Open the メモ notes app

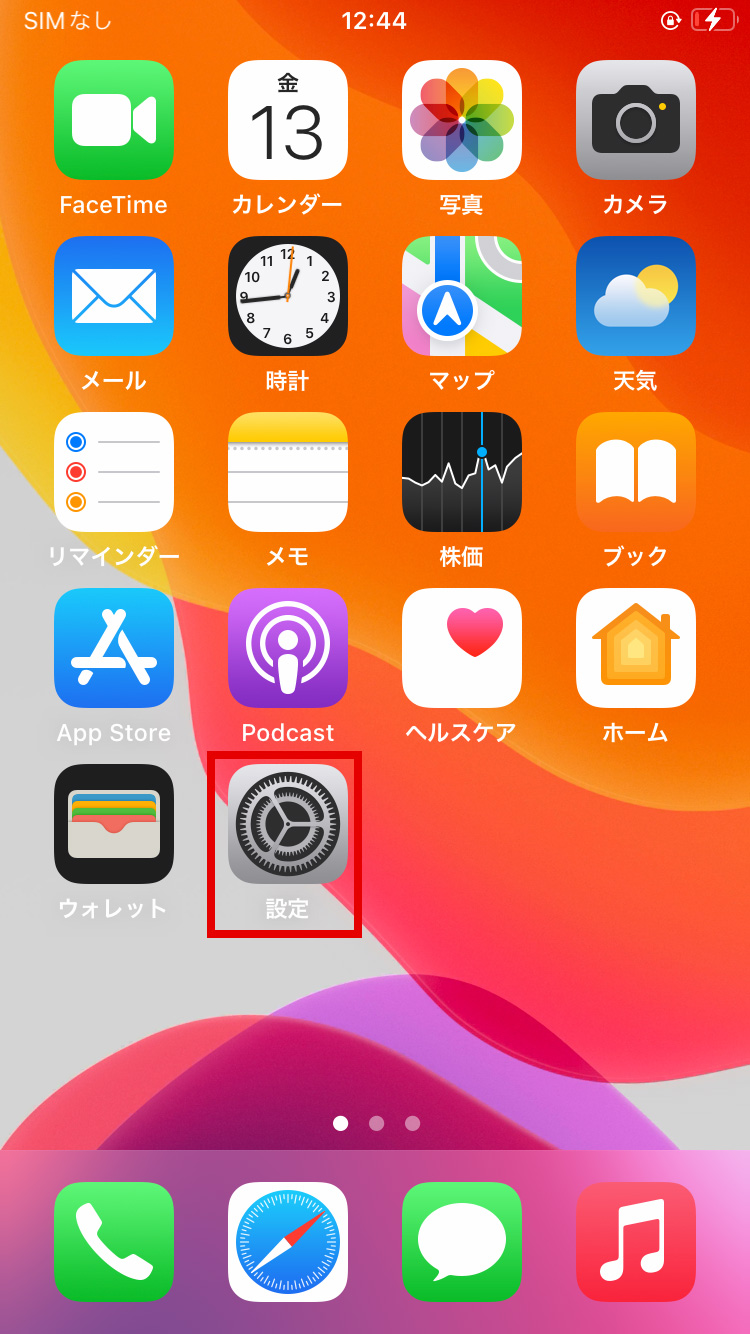coord(288,472)
